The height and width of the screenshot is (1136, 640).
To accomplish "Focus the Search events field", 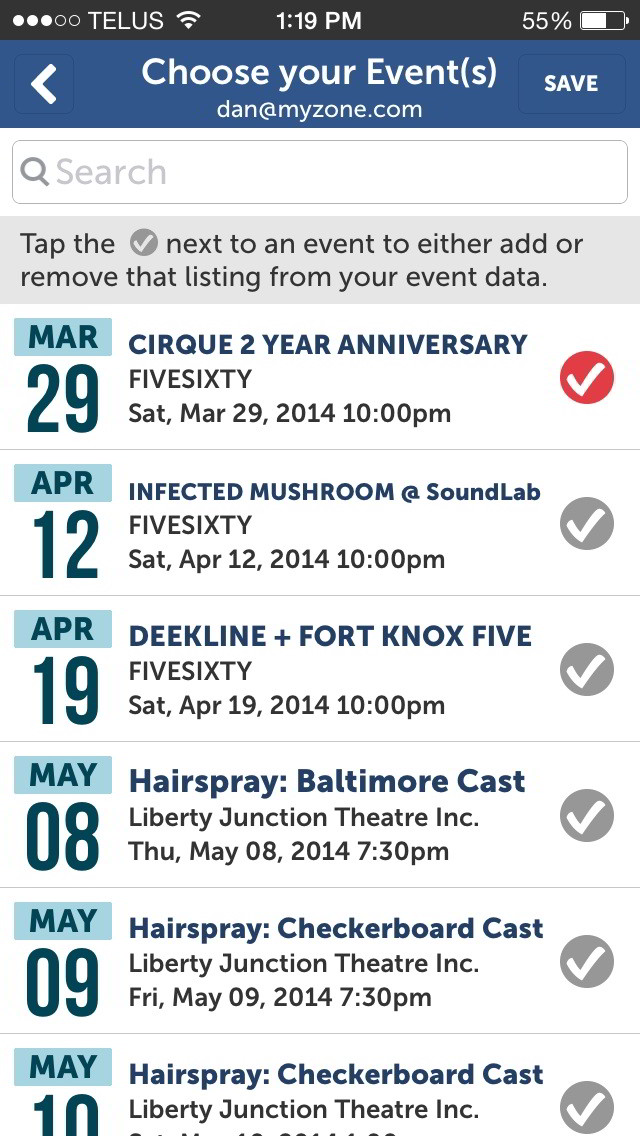I will pos(320,172).
